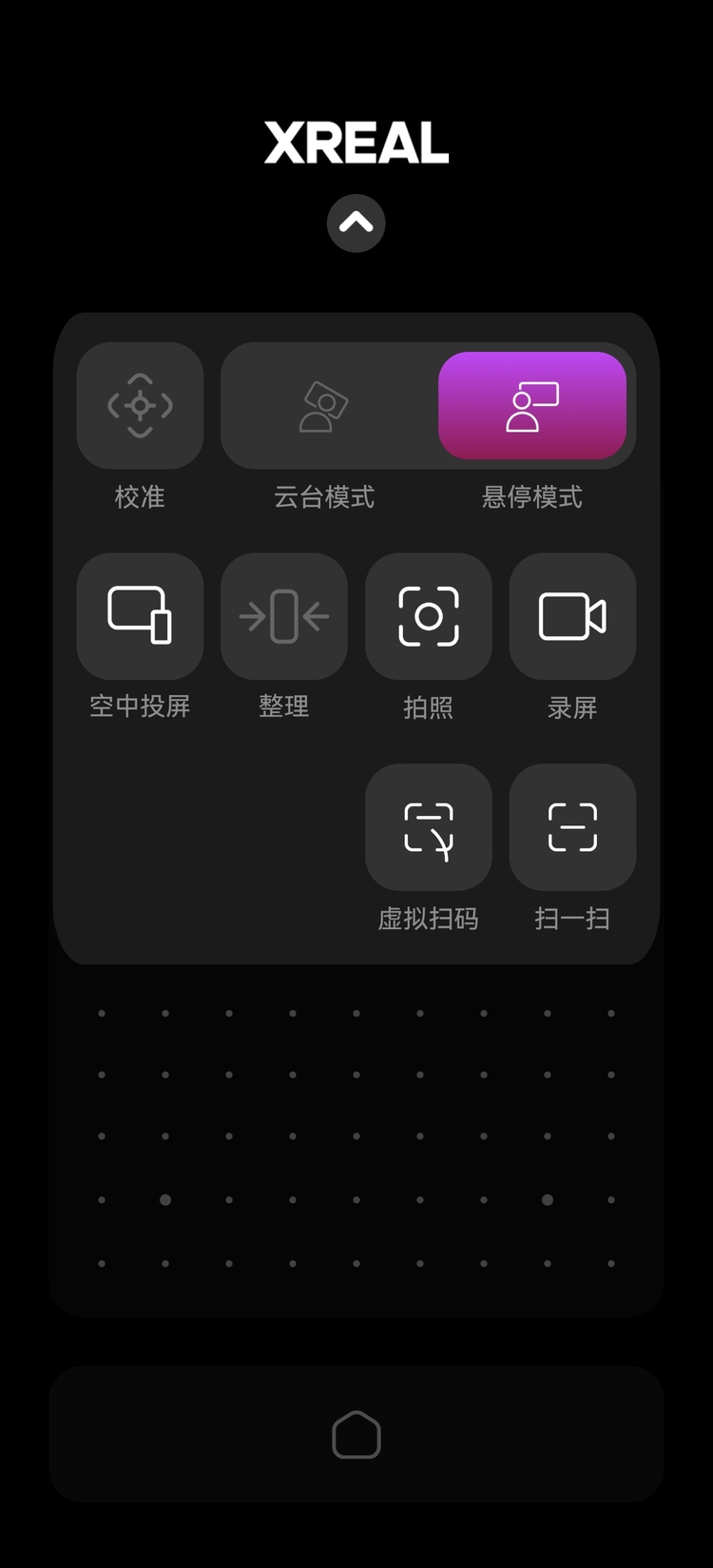Image resolution: width=713 pixels, height=1568 pixels.
Task: Tap the 校准 calibration button
Action: point(140,406)
